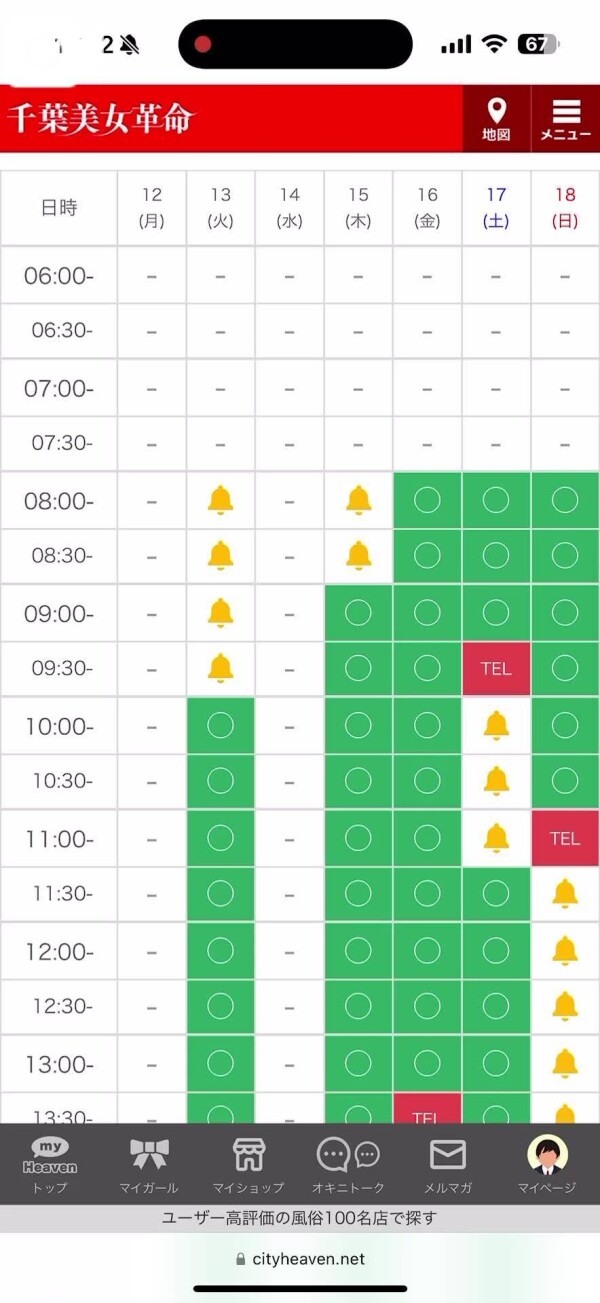This screenshot has height=1303, width=600.
Task: Select the 12:00 slot on Saturday 17
Action: coord(496,950)
